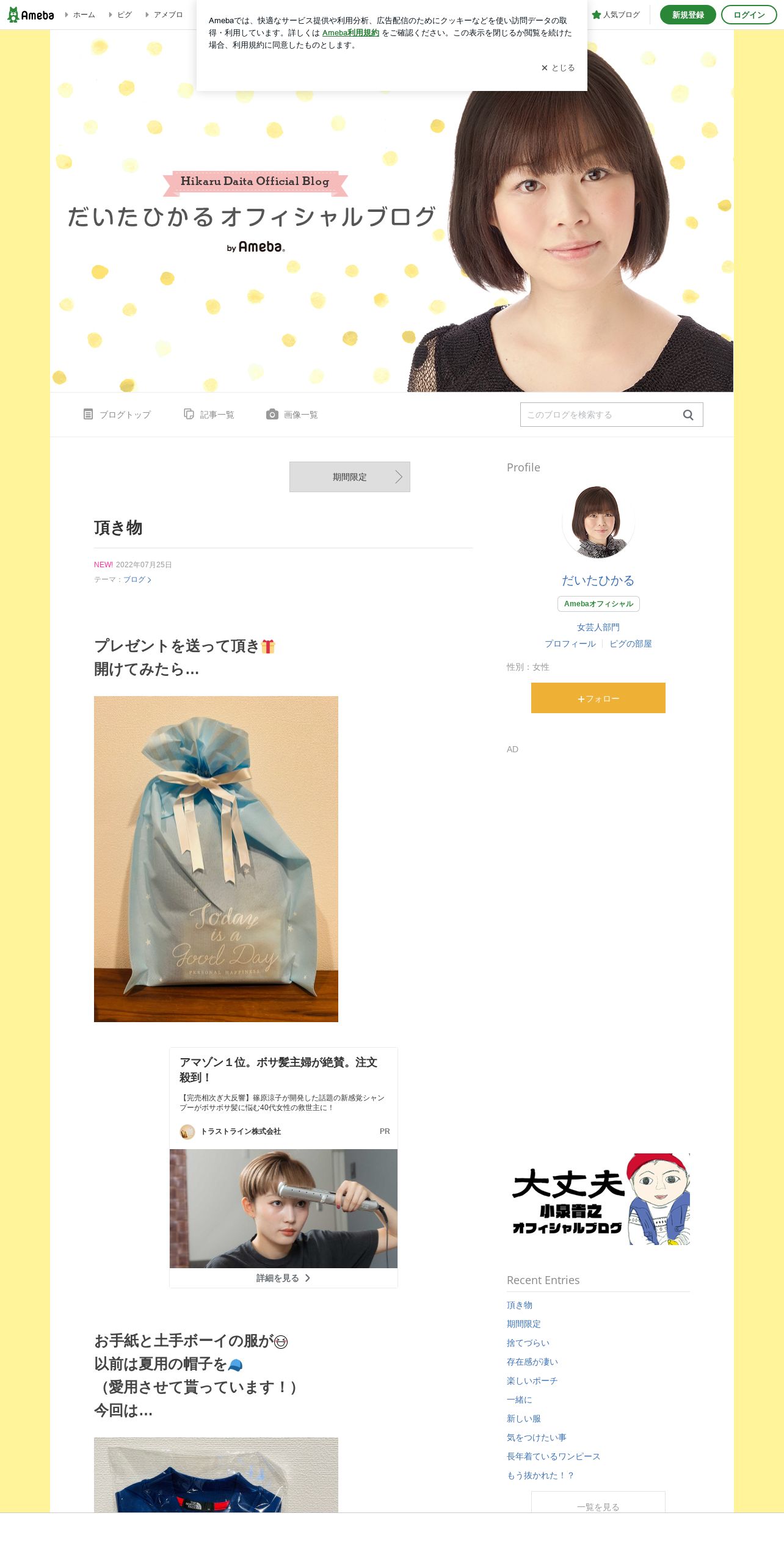
Task: Open the 小泉孝之 official blog banner
Action: pyautogui.click(x=598, y=1199)
